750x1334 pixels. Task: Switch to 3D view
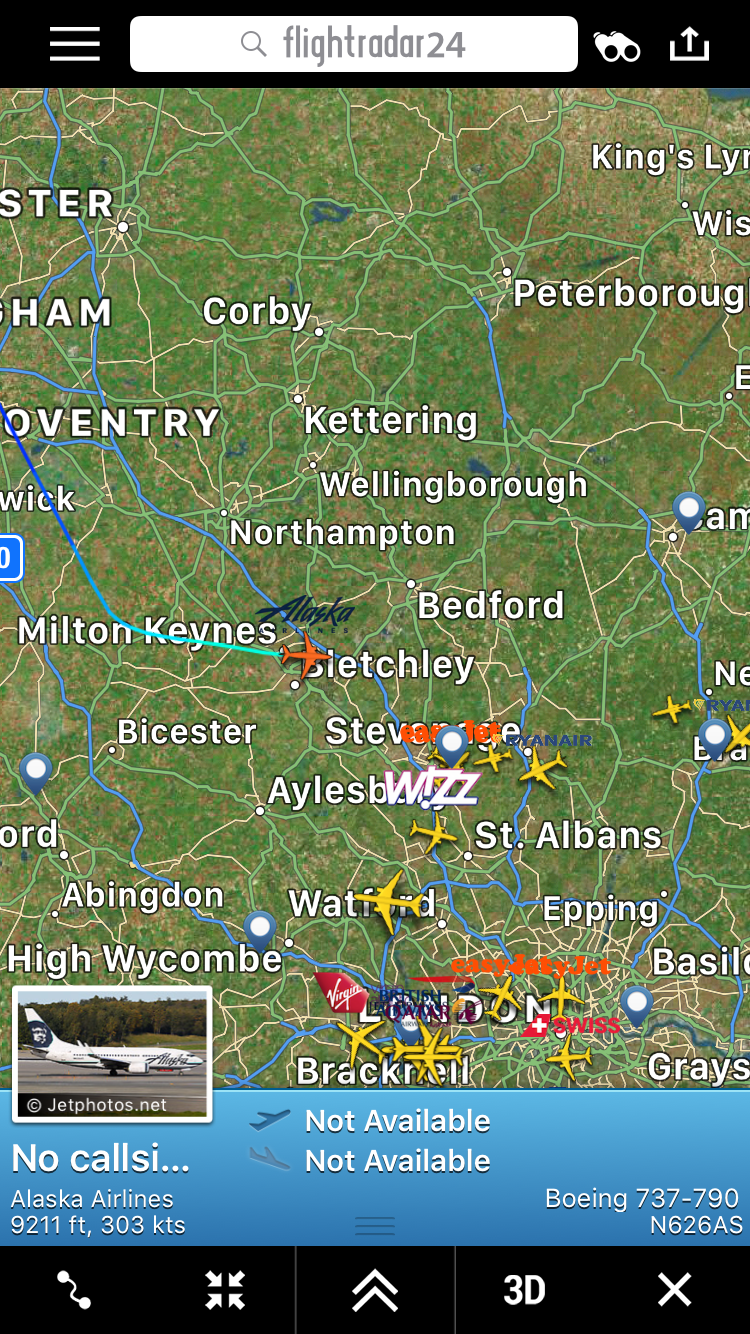pyautogui.click(x=524, y=1290)
